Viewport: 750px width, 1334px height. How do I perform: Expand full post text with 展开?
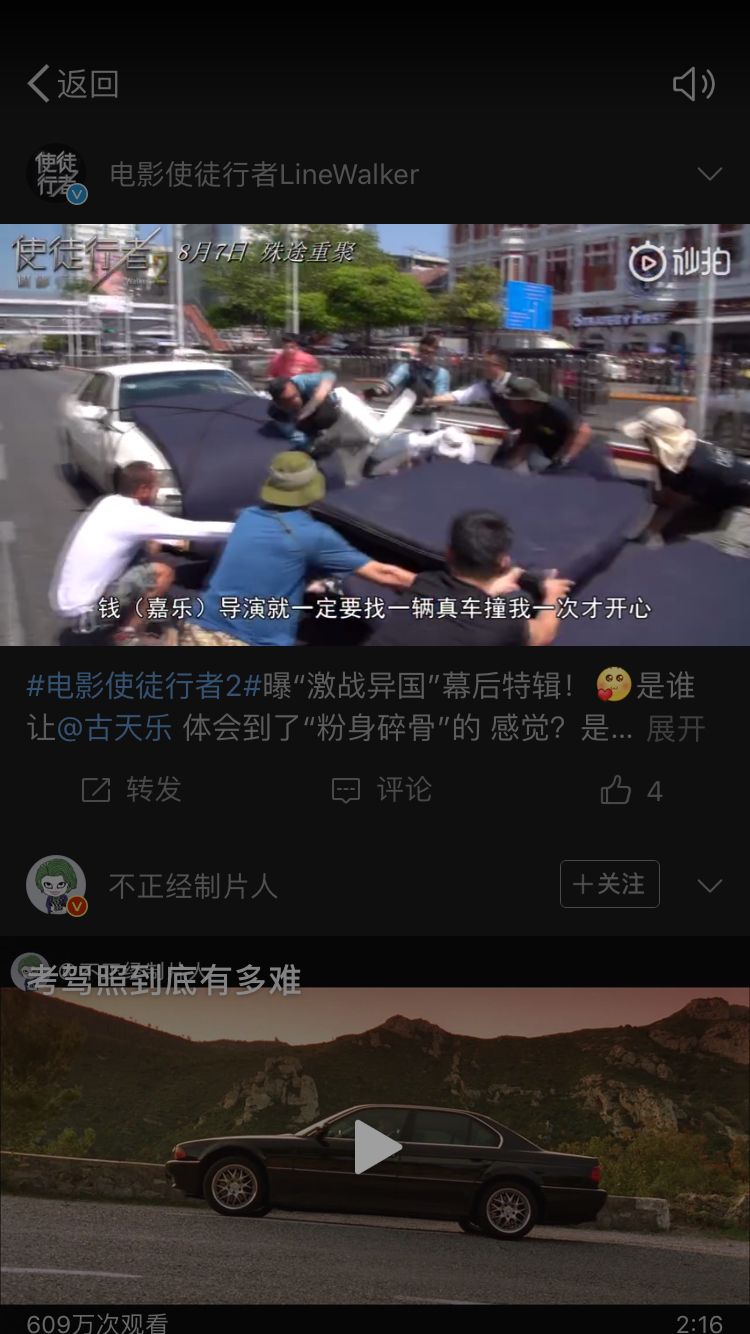pos(676,729)
